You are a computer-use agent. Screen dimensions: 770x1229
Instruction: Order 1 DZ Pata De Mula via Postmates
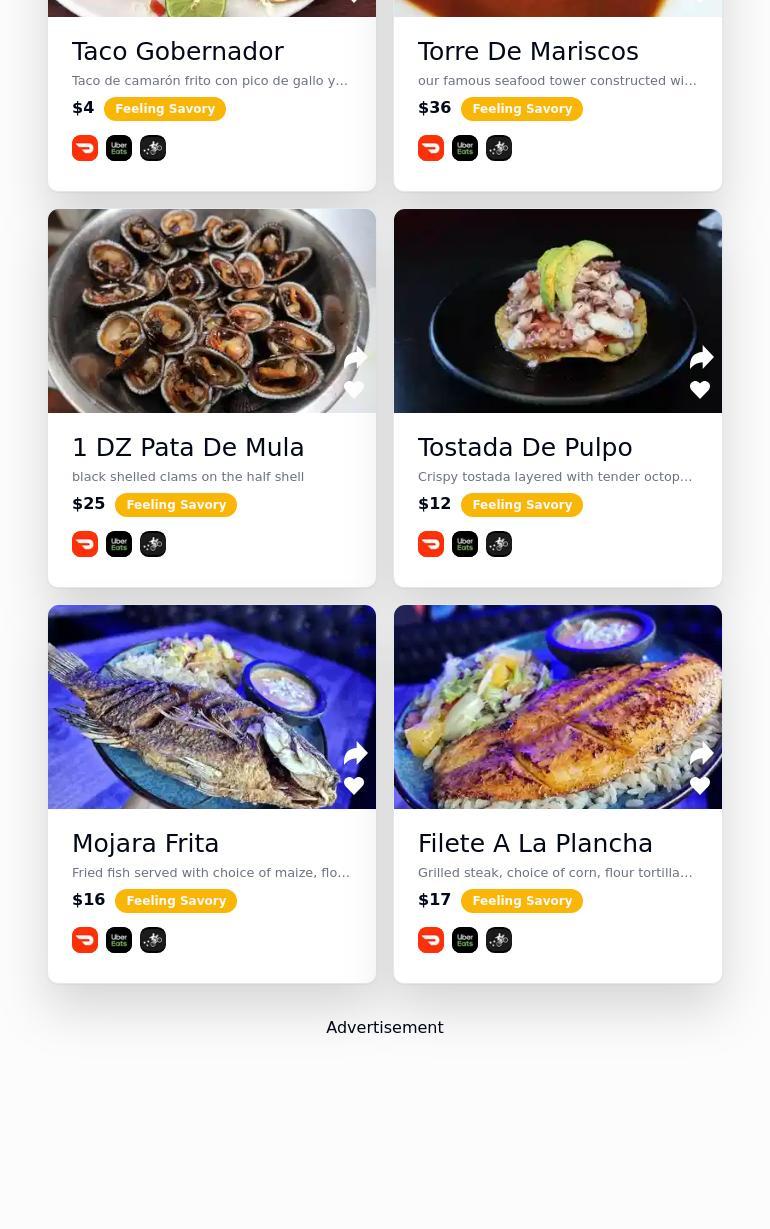click(153, 544)
